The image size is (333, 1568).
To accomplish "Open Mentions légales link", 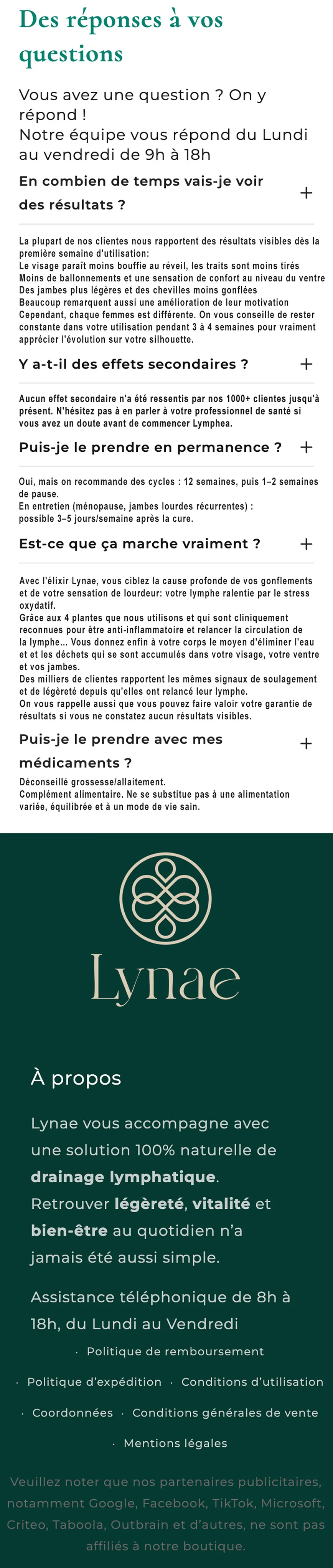I will [175, 1443].
